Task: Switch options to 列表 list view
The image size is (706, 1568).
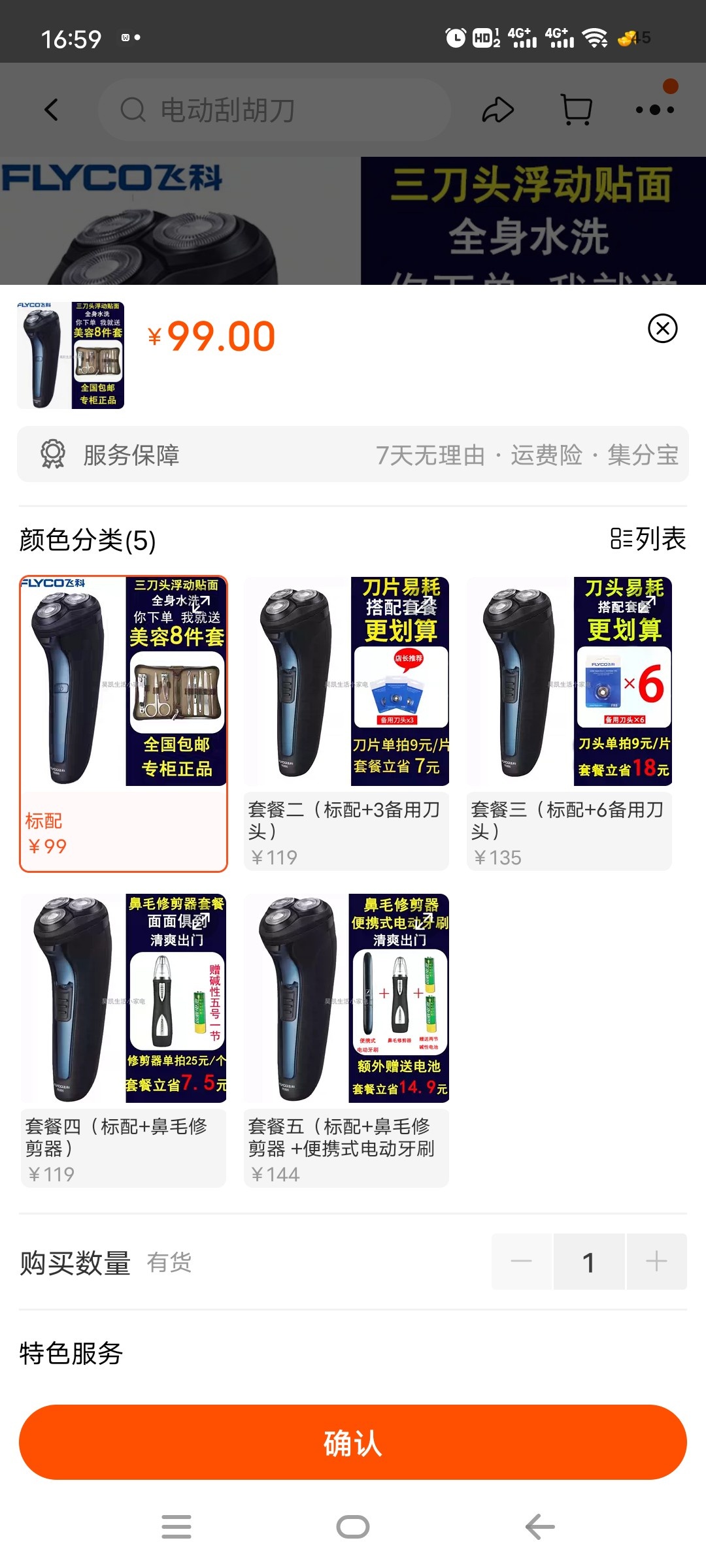Action: pos(648,539)
